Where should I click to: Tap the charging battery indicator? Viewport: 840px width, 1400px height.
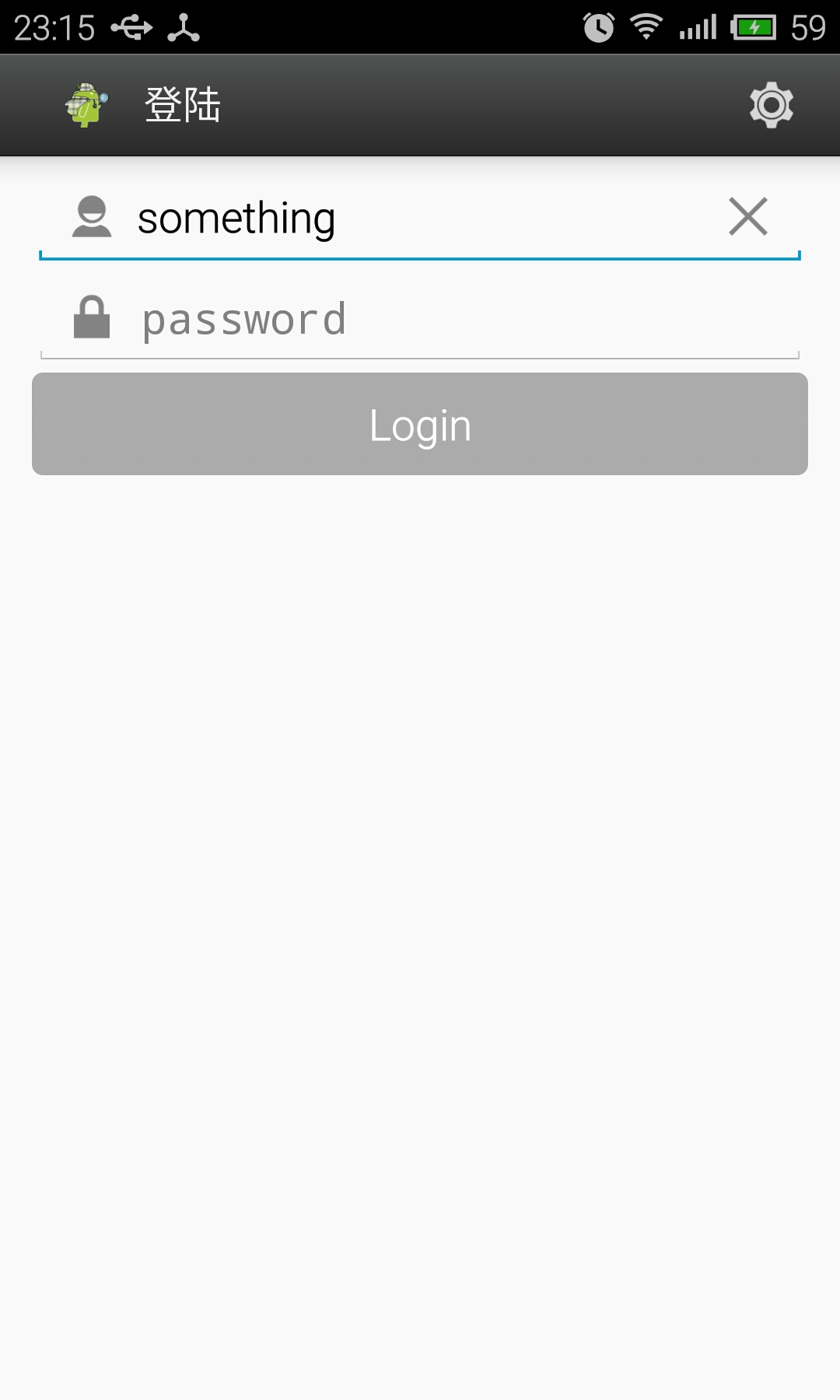point(751,25)
